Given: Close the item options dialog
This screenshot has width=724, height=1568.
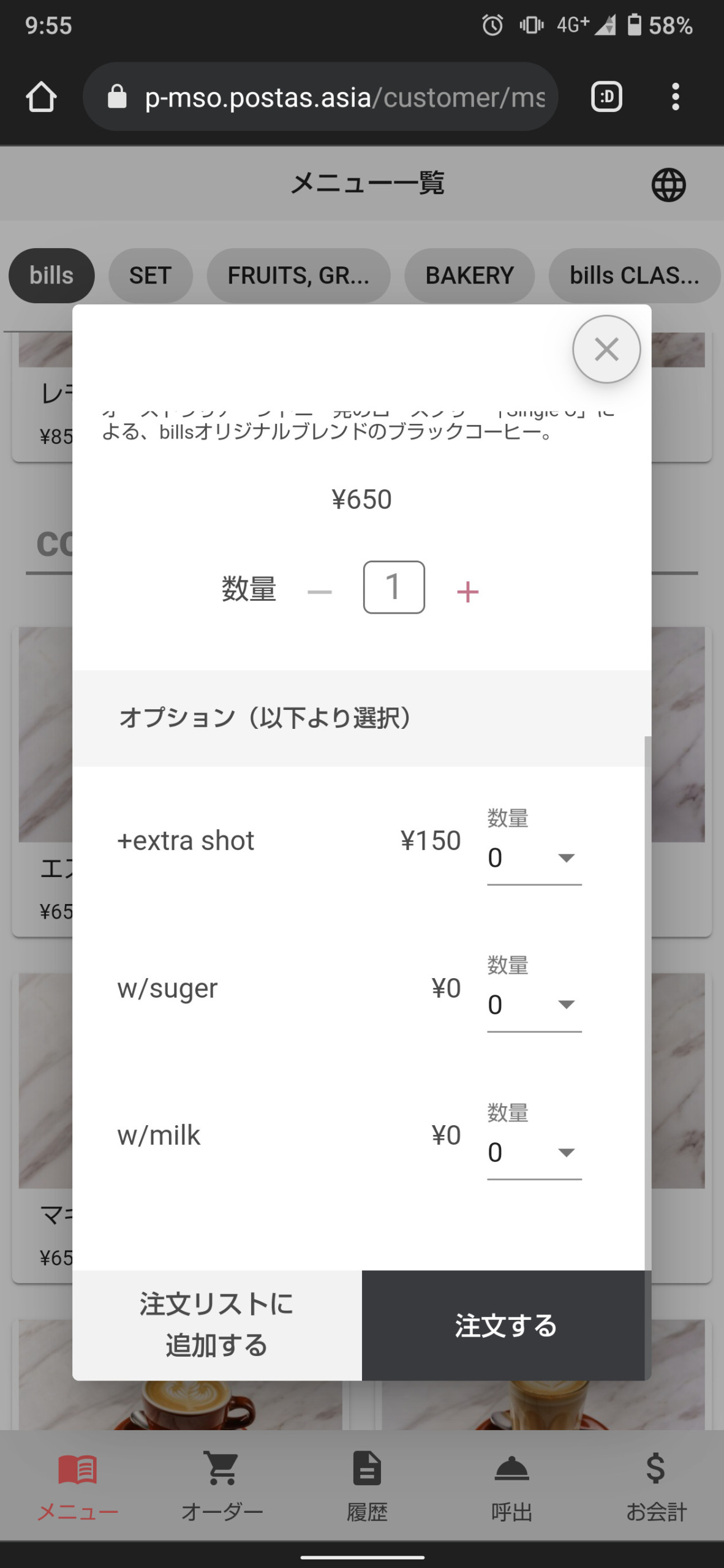Looking at the screenshot, I should (606, 349).
